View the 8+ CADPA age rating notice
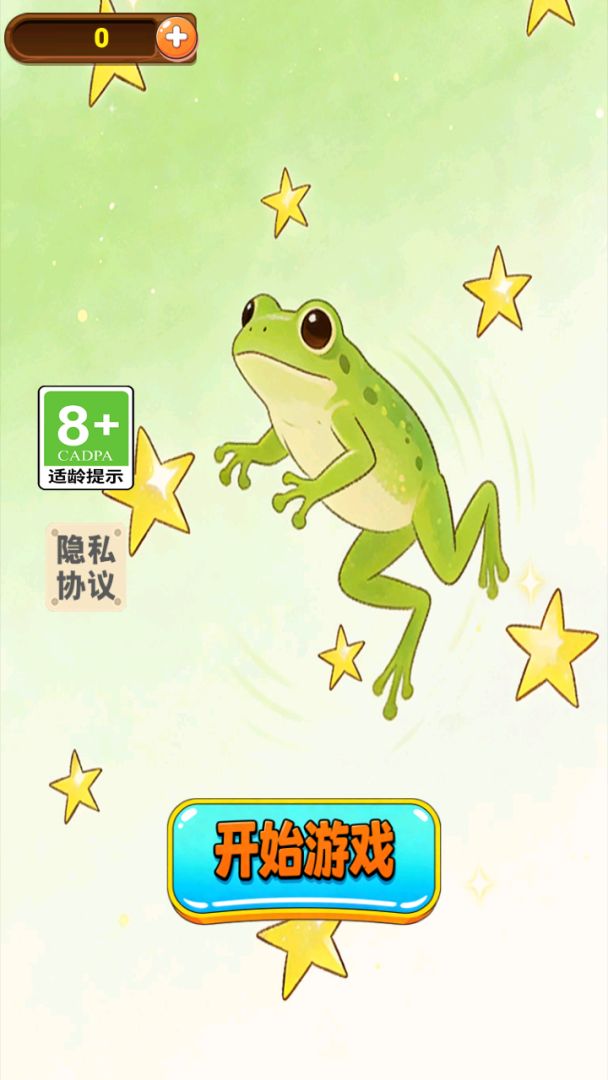The width and height of the screenshot is (608, 1080). coord(86,438)
